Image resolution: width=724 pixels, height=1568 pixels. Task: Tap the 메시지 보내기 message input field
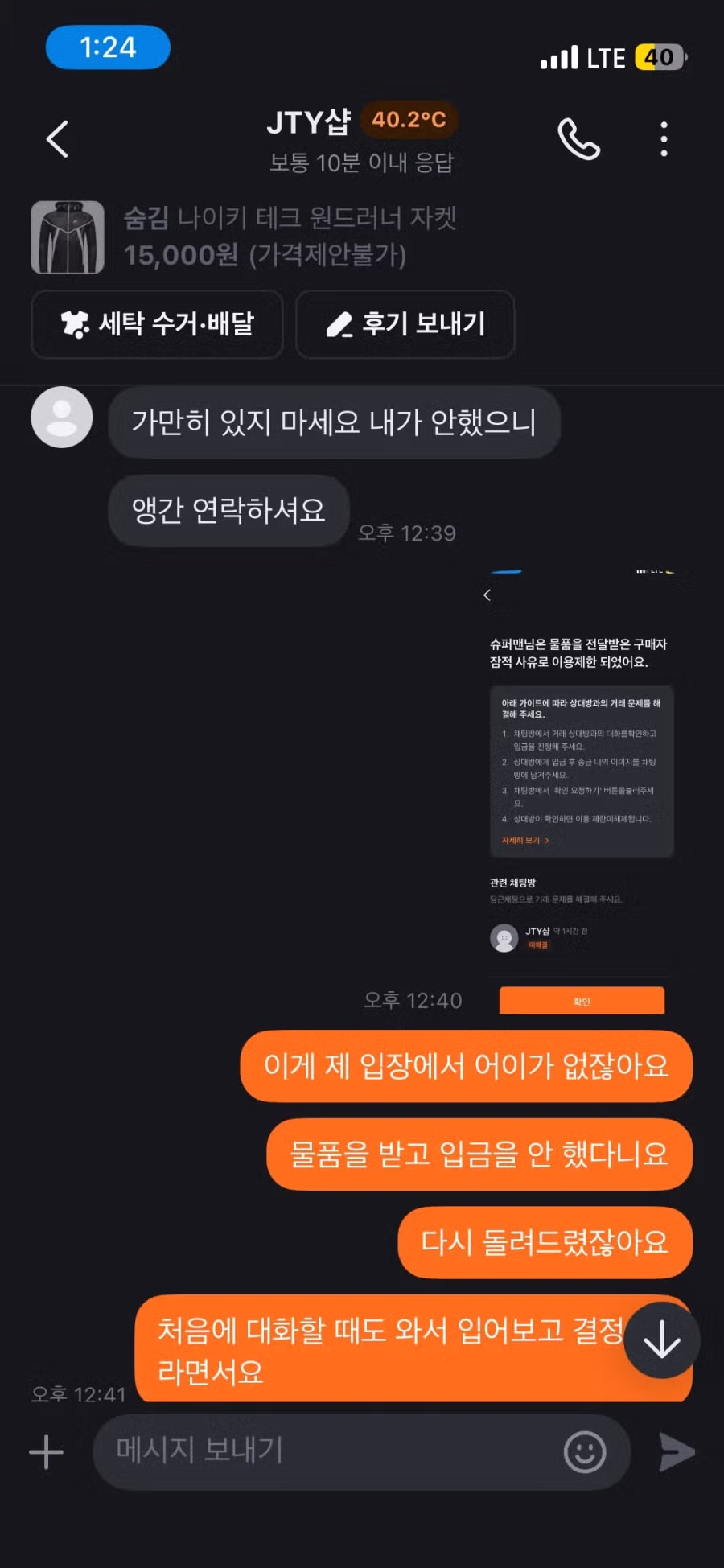(322, 1451)
